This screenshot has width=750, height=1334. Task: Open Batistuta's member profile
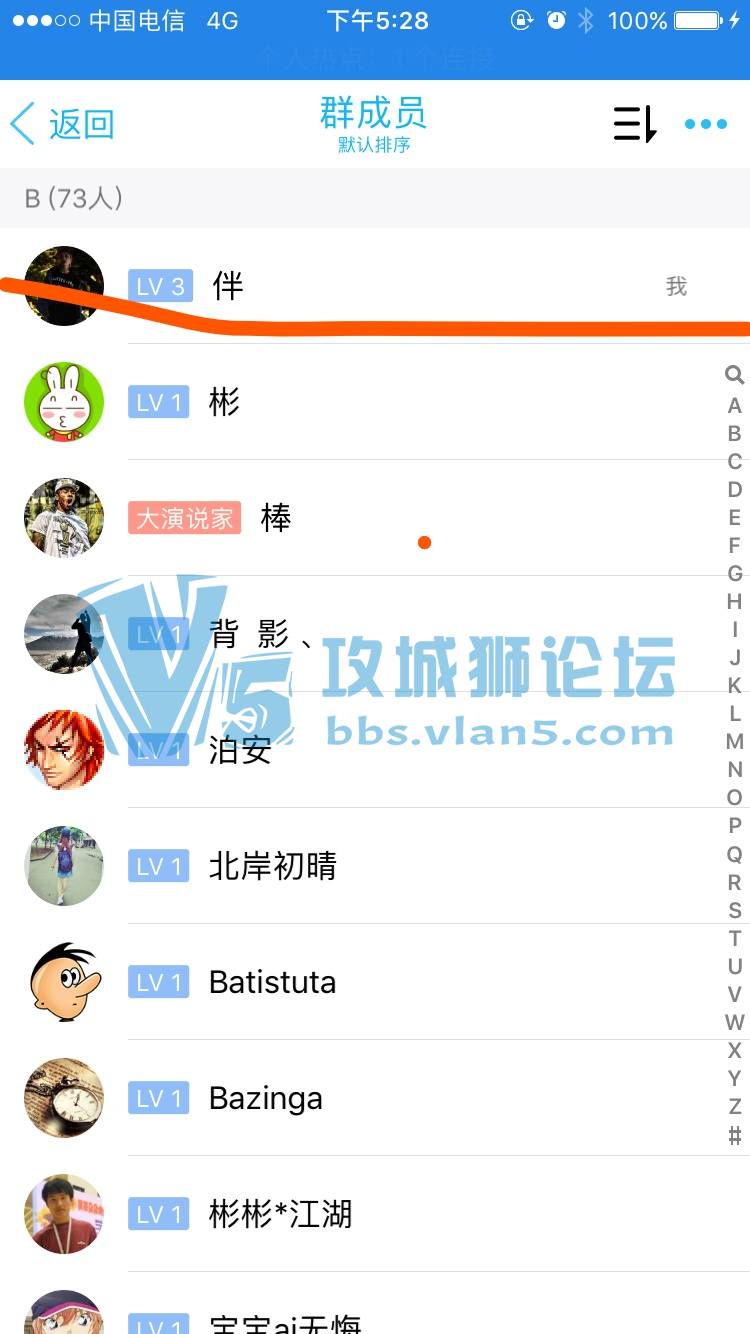click(x=375, y=982)
